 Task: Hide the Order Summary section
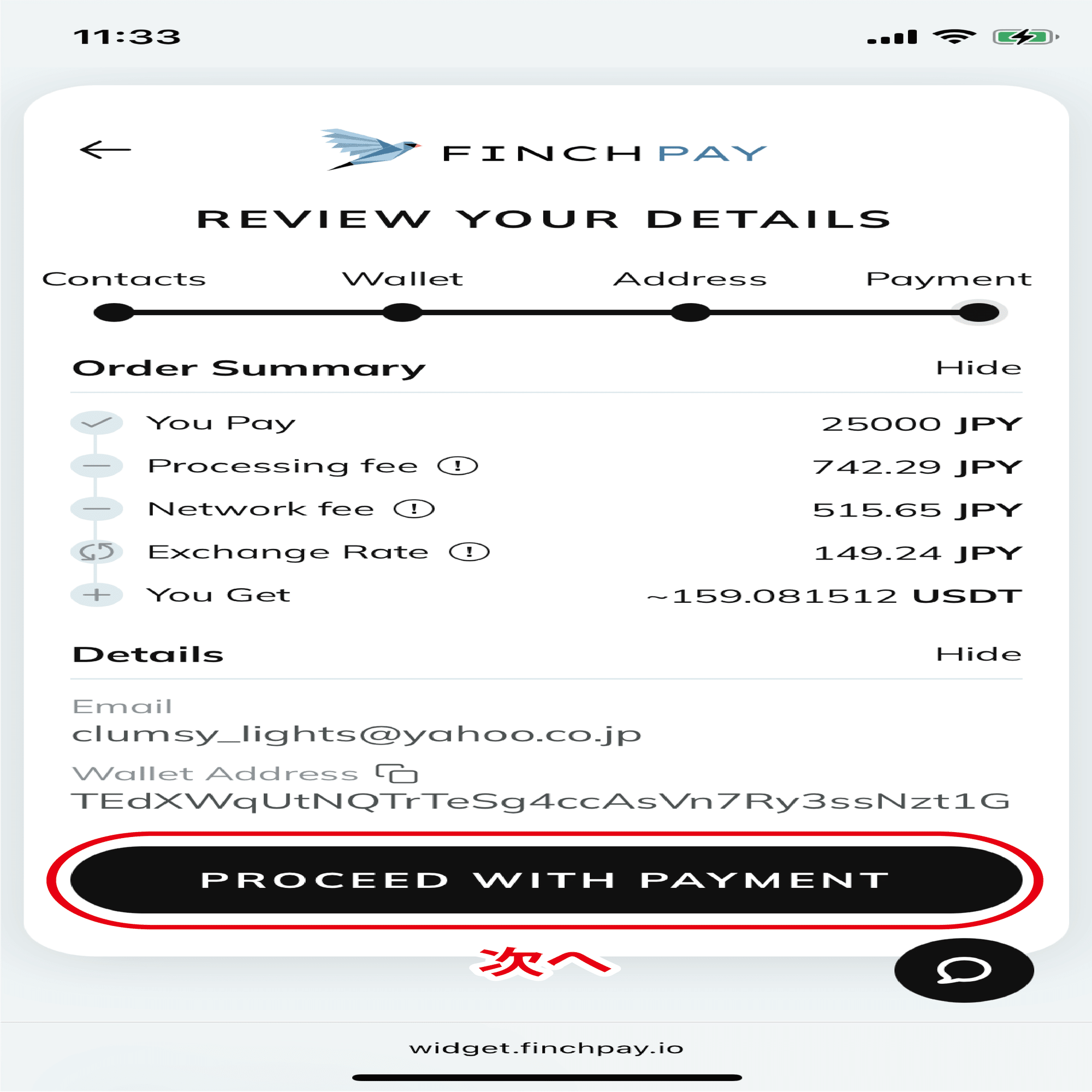(978, 368)
